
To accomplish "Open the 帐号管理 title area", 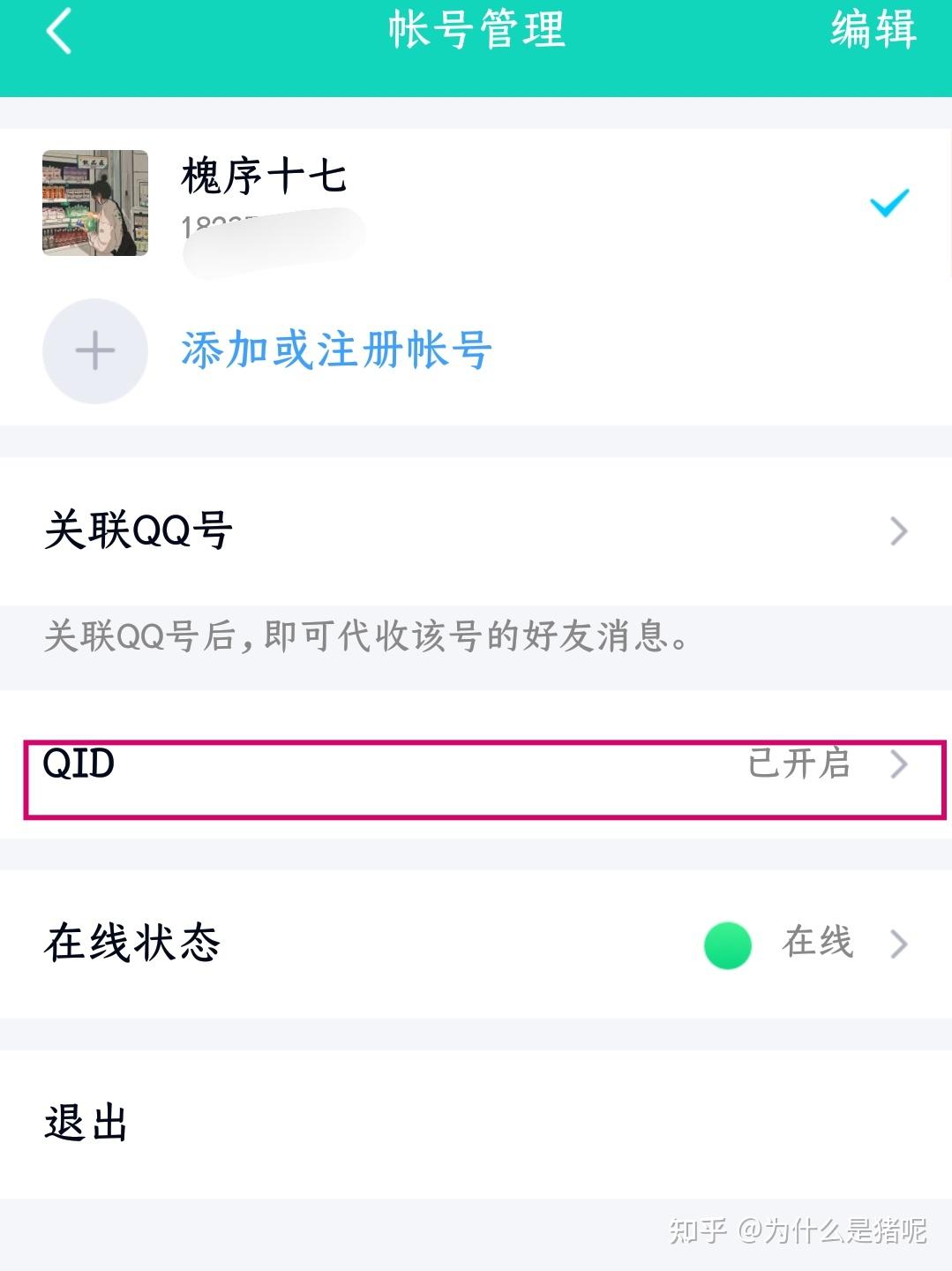I will tap(476, 34).
